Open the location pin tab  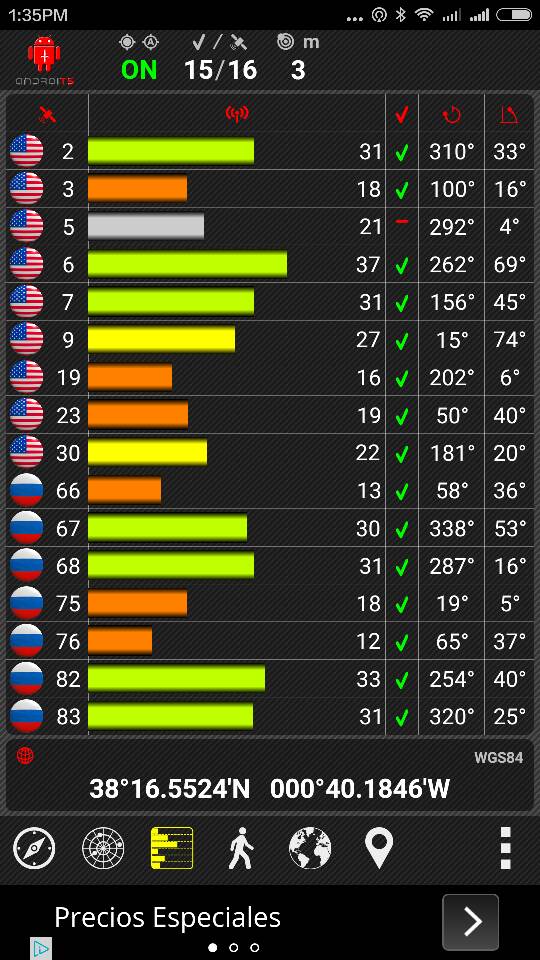pos(379,848)
